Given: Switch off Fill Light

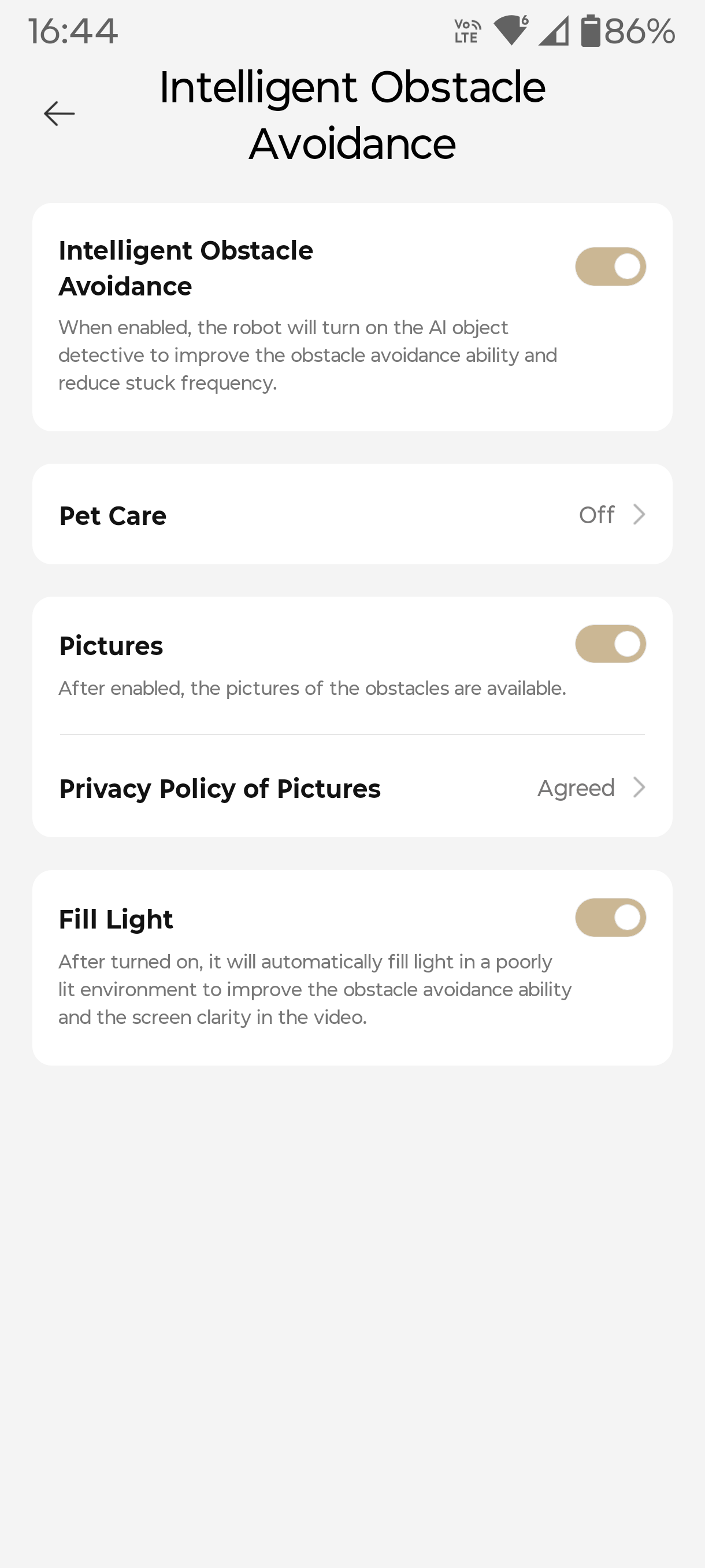Looking at the screenshot, I should coord(610,918).
